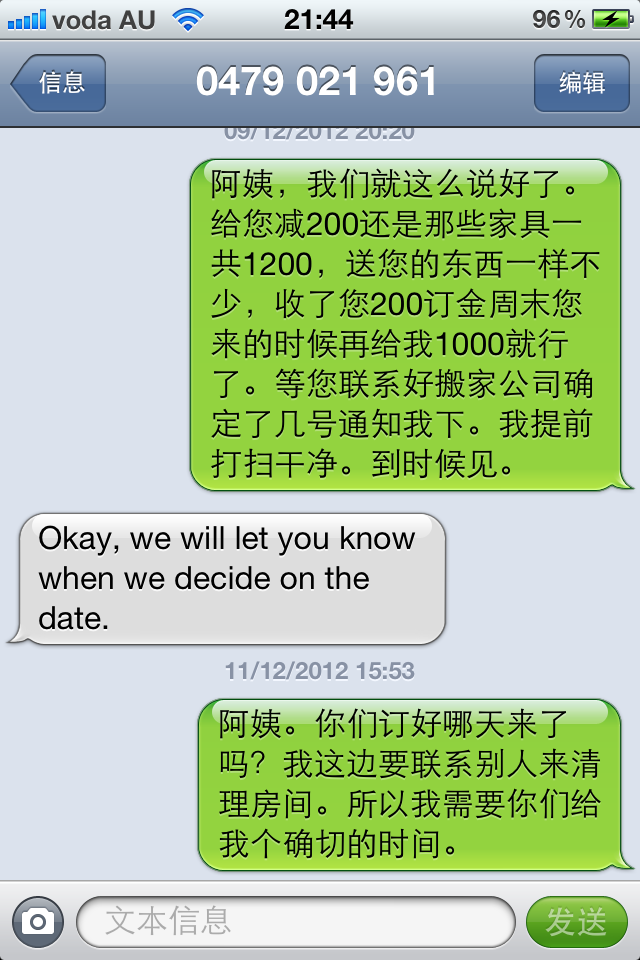This screenshot has width=640, height=960.
Task: Open the camera attachment icon
Action: coord(38,921)
